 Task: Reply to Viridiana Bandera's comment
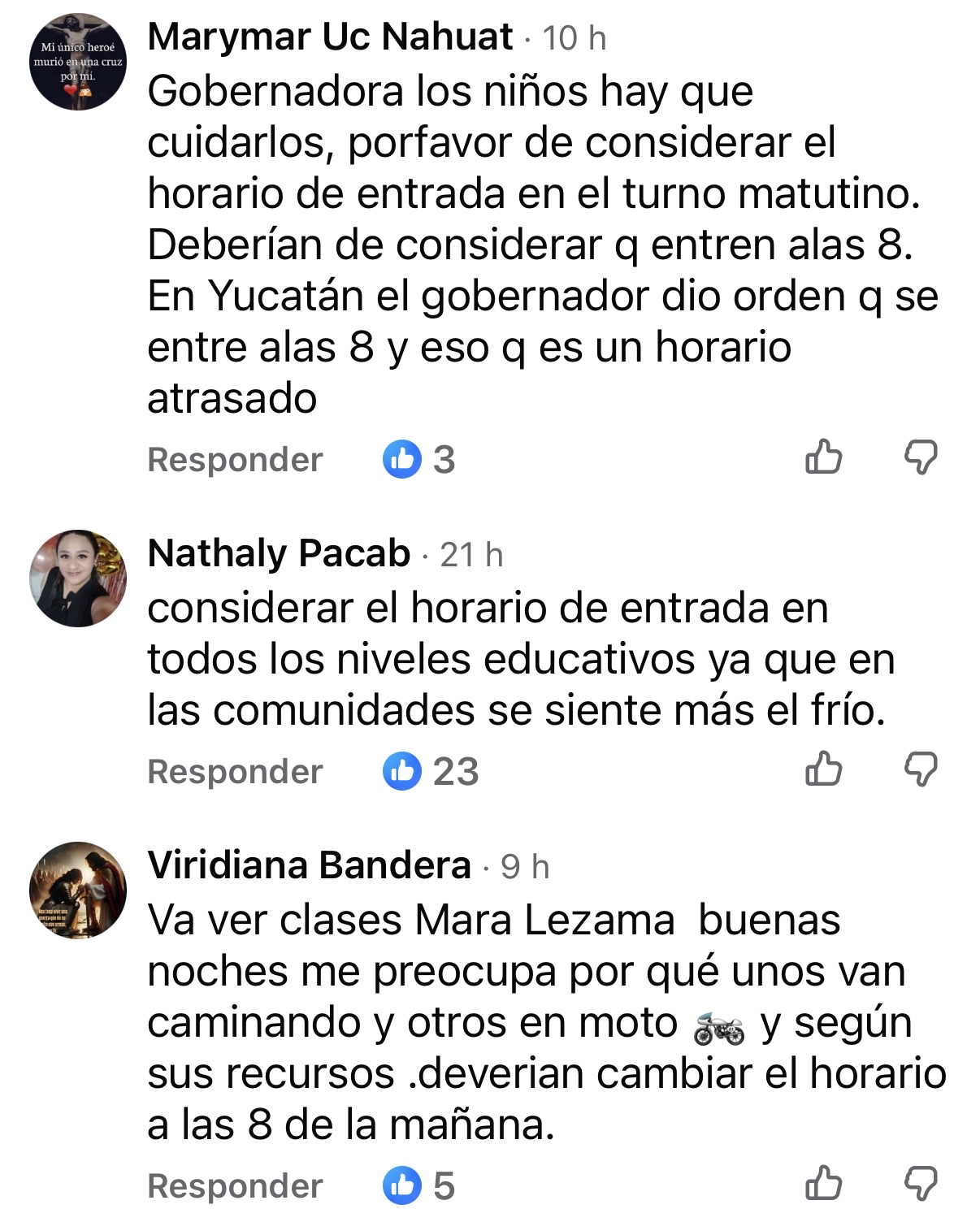[x=235, y=1186]
